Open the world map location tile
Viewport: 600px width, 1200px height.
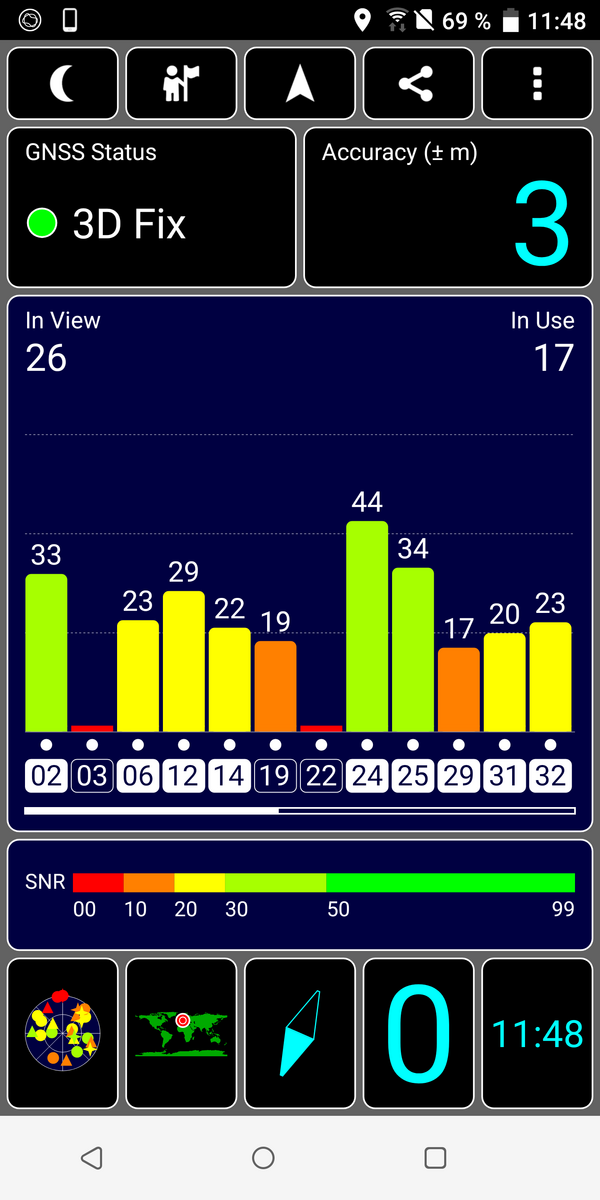pos(181,1034)
